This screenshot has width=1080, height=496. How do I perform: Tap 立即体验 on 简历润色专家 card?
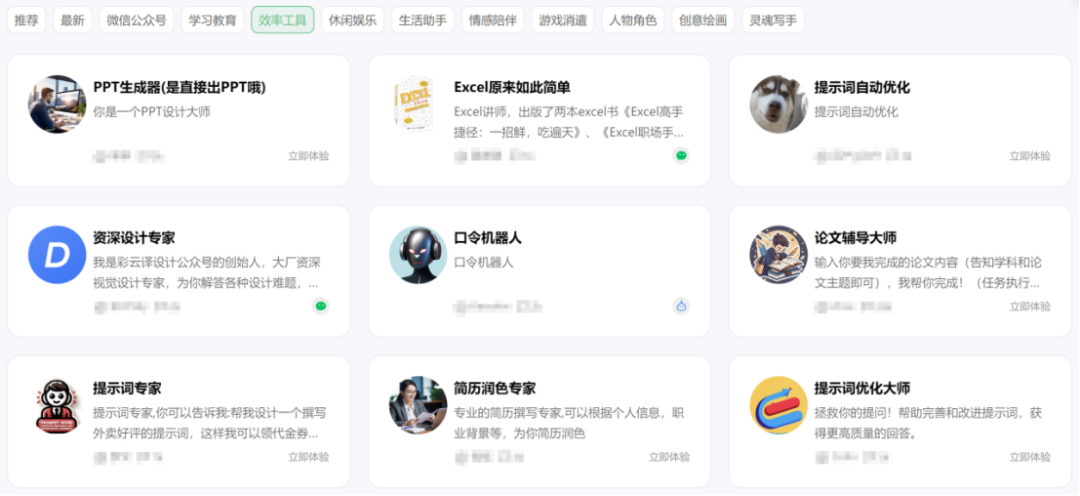[x=669, y=457]
